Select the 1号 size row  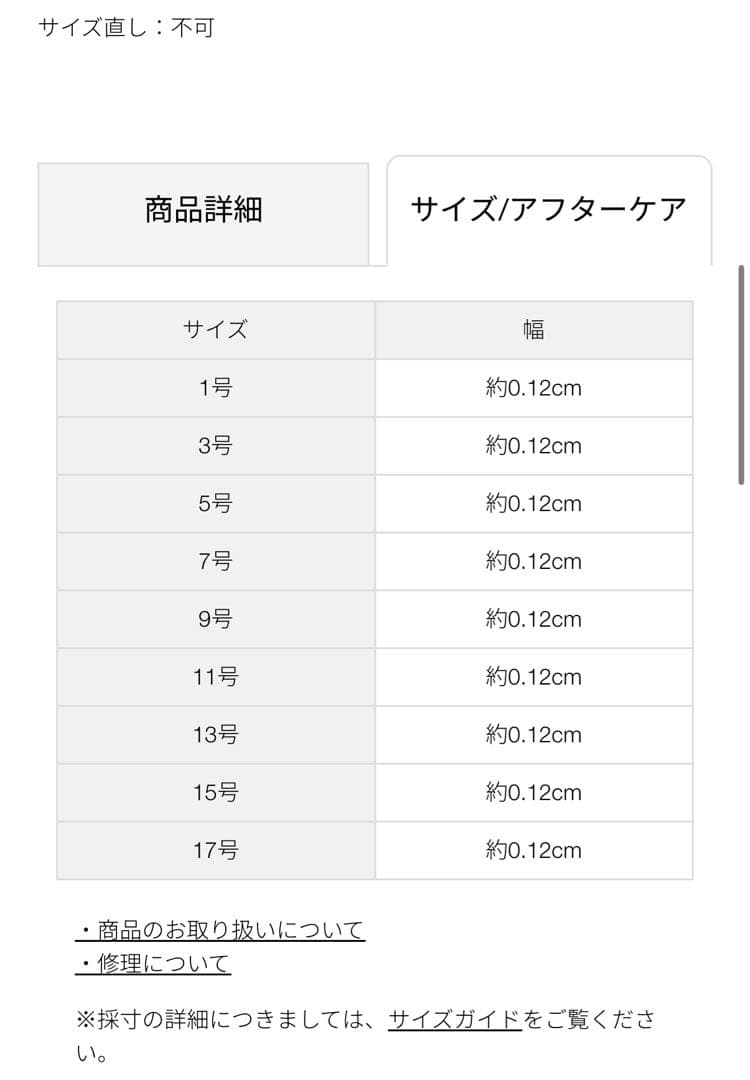tap(214, 388)
